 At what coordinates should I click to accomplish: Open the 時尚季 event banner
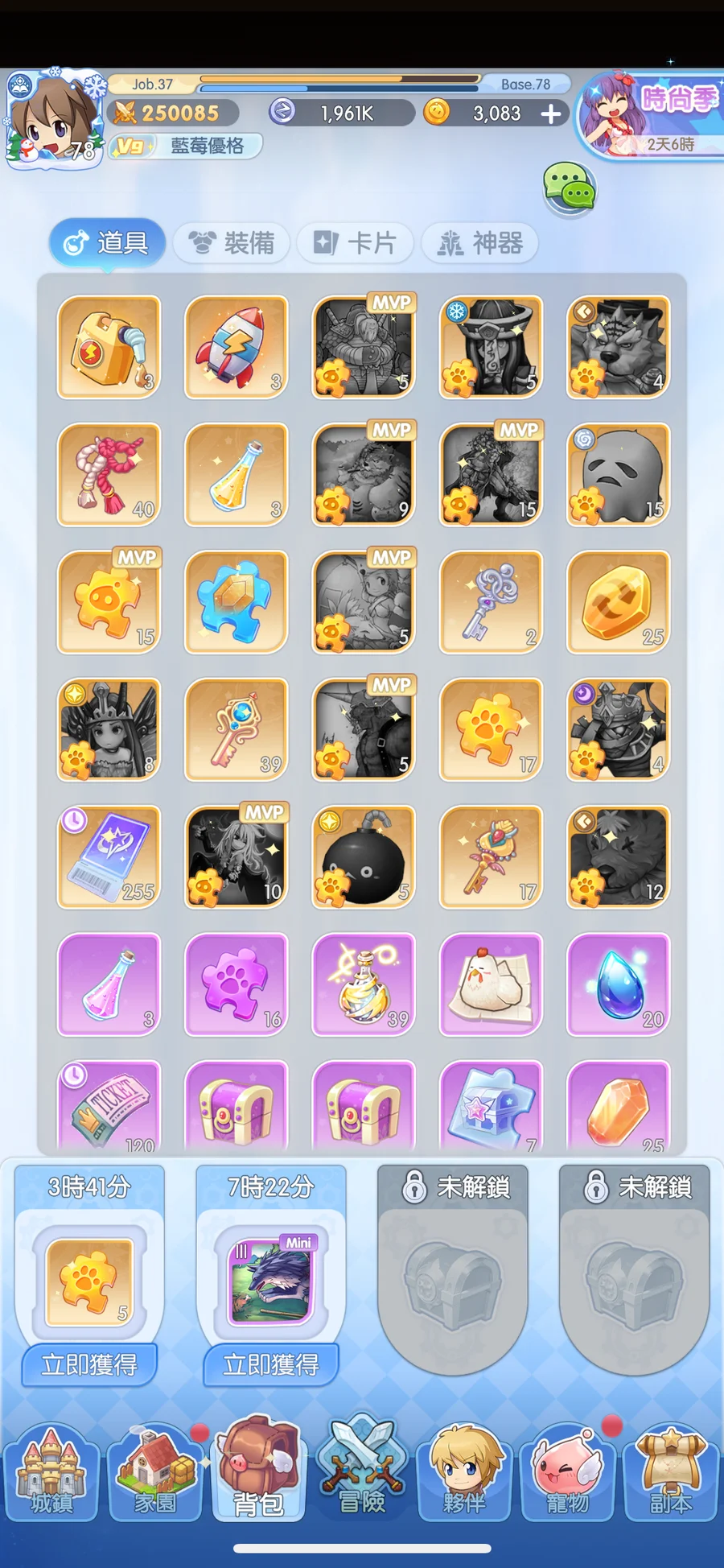[650, 115]
